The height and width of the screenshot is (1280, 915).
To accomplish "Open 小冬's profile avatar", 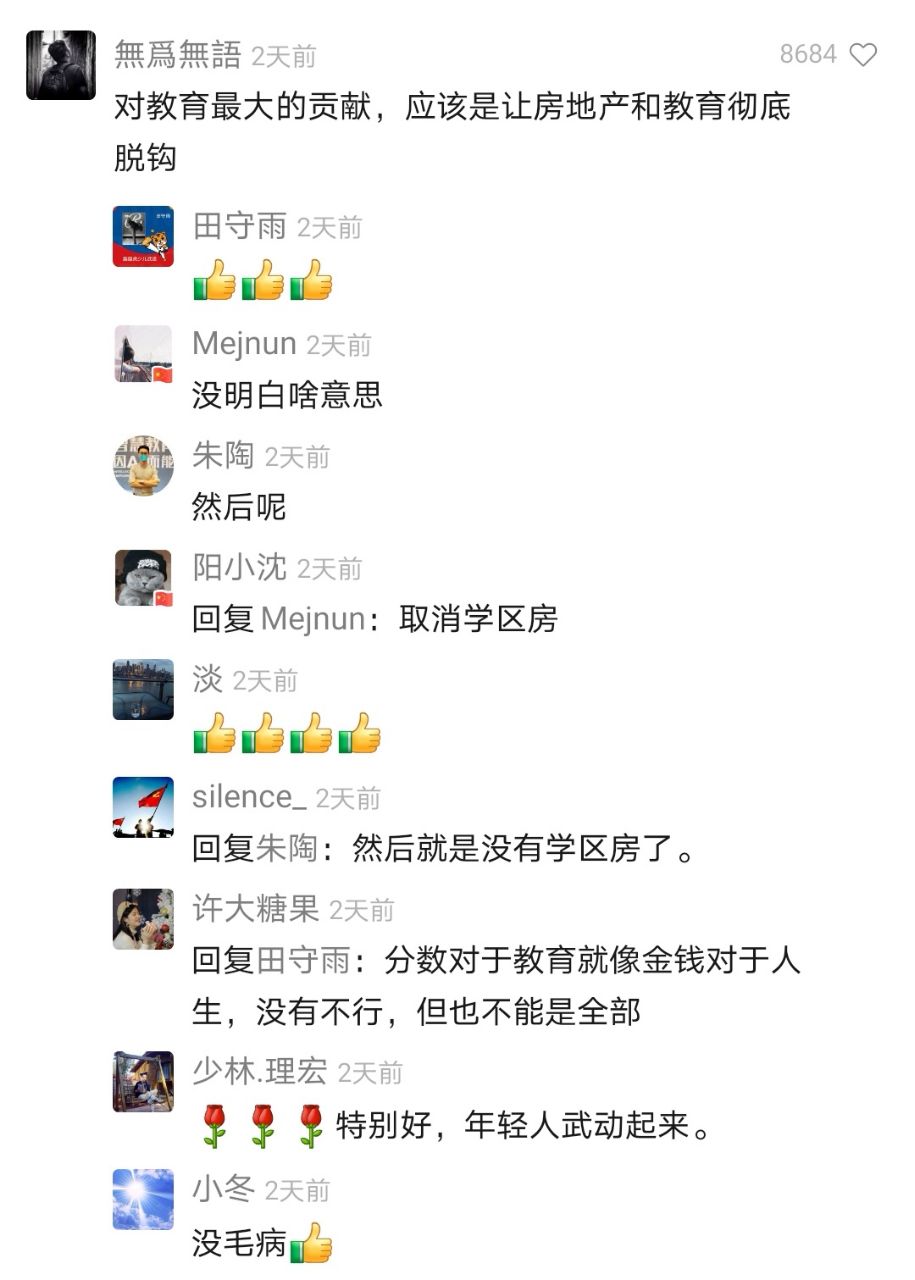I will (143, 1199).
